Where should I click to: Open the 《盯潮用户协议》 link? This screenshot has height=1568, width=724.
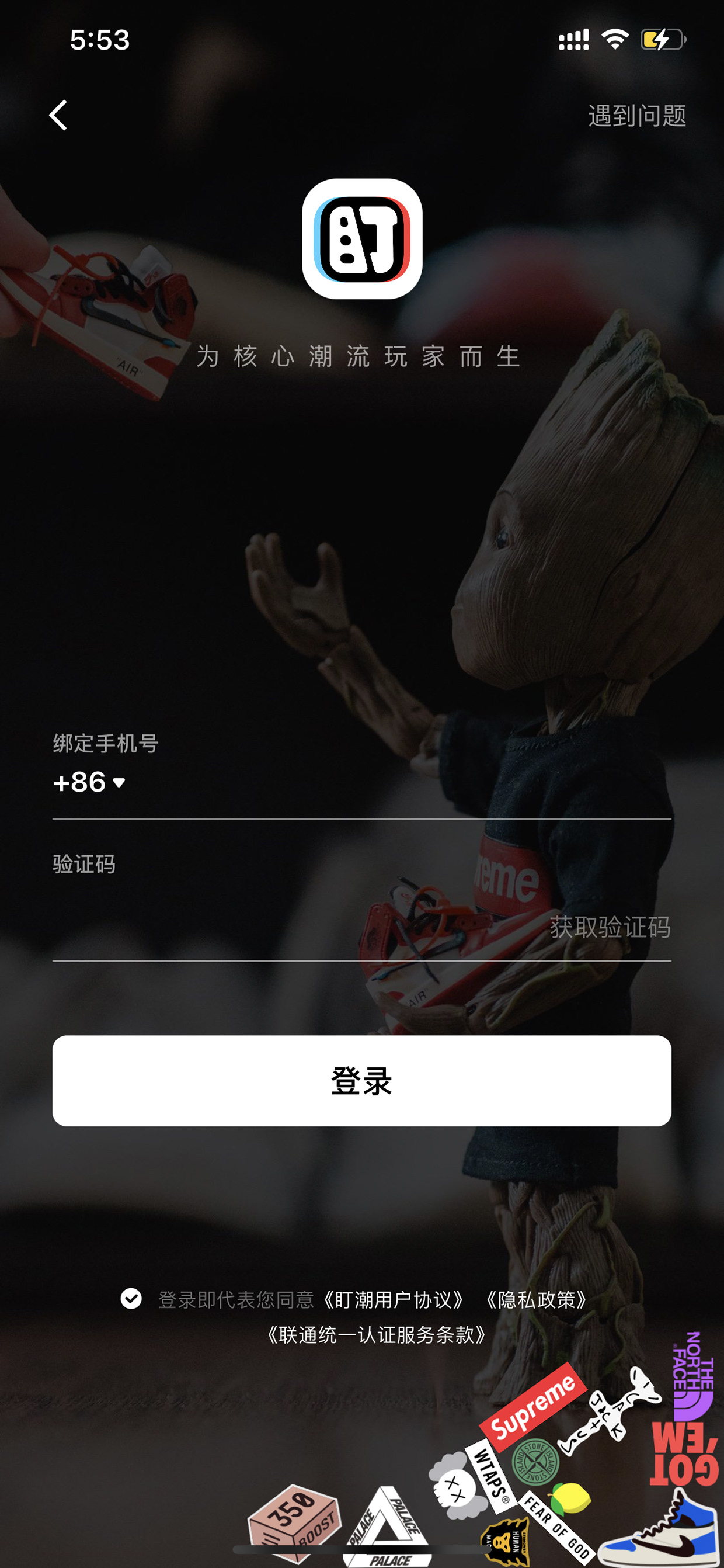tap(394, 1300)
